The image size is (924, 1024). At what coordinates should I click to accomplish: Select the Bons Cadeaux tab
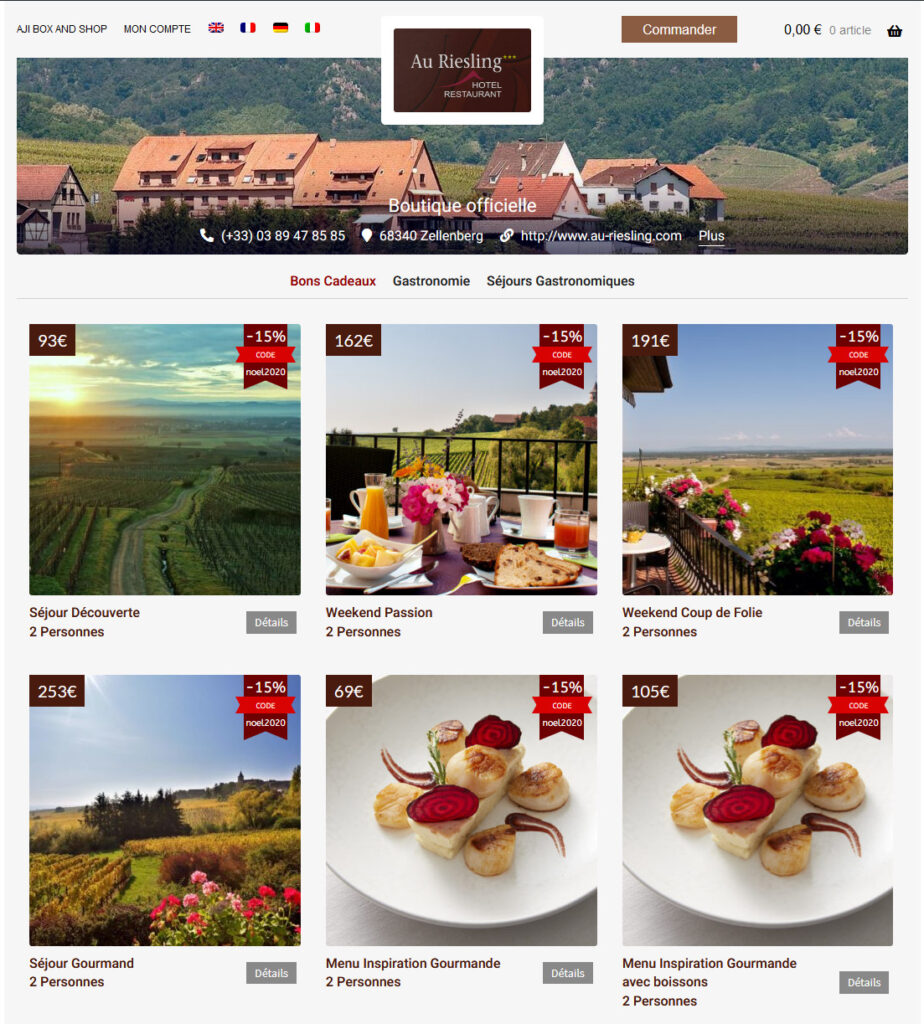point(333,281)
